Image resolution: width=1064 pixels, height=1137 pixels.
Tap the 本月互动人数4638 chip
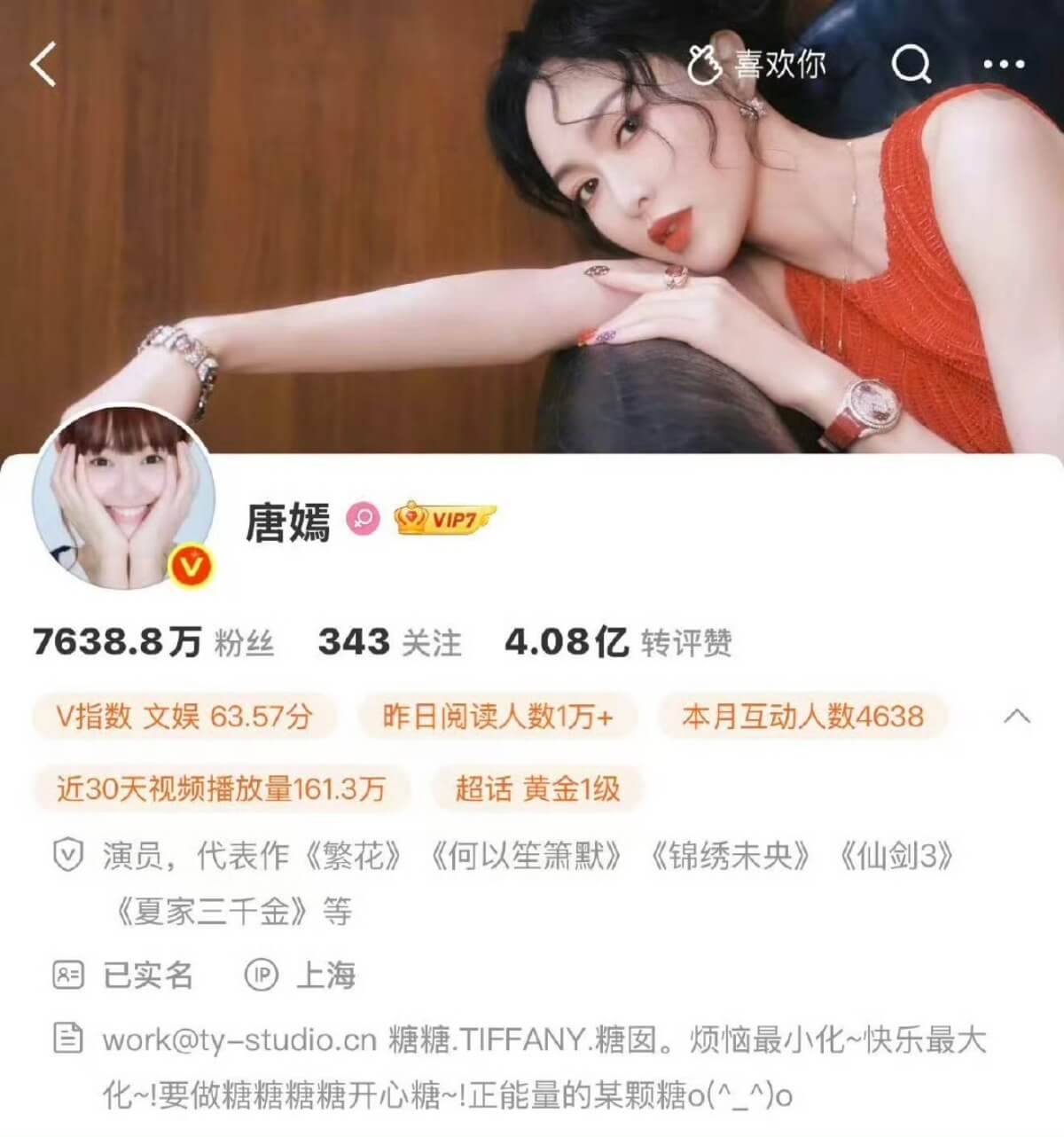tap(802, 717)
